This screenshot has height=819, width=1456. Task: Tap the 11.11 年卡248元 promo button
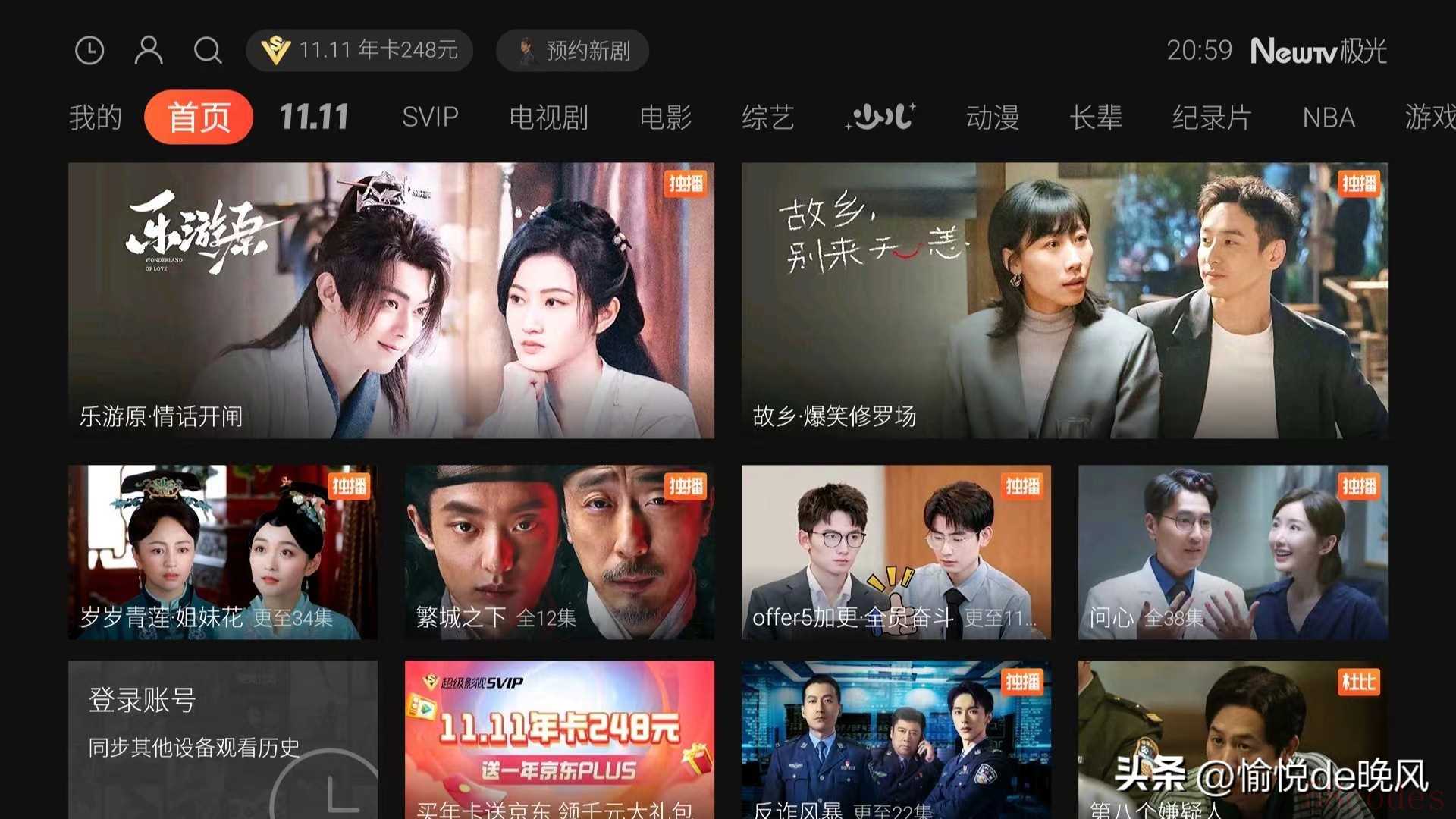point(359,51)
